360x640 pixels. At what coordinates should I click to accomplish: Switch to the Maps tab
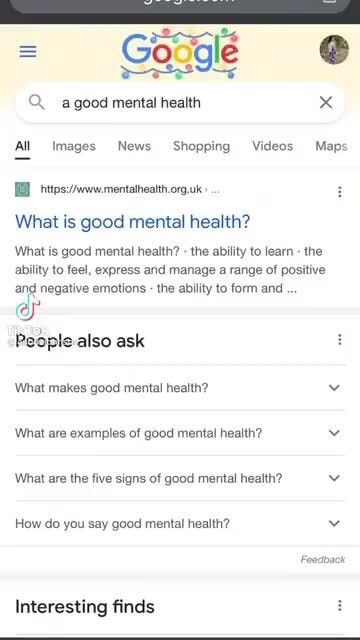pos(331,146)
